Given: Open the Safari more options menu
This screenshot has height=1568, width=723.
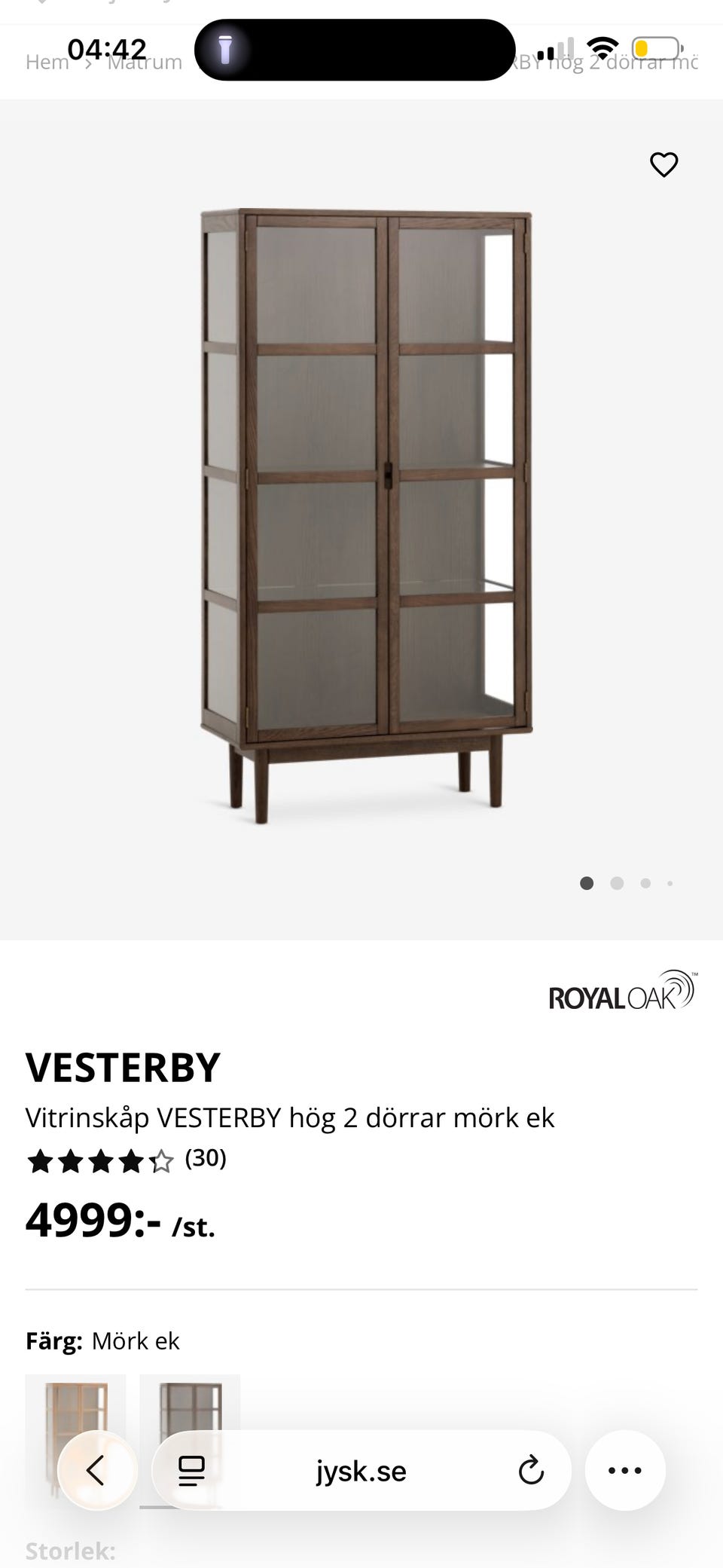Looking at the screenshot, I should [x=625, y=1470].
